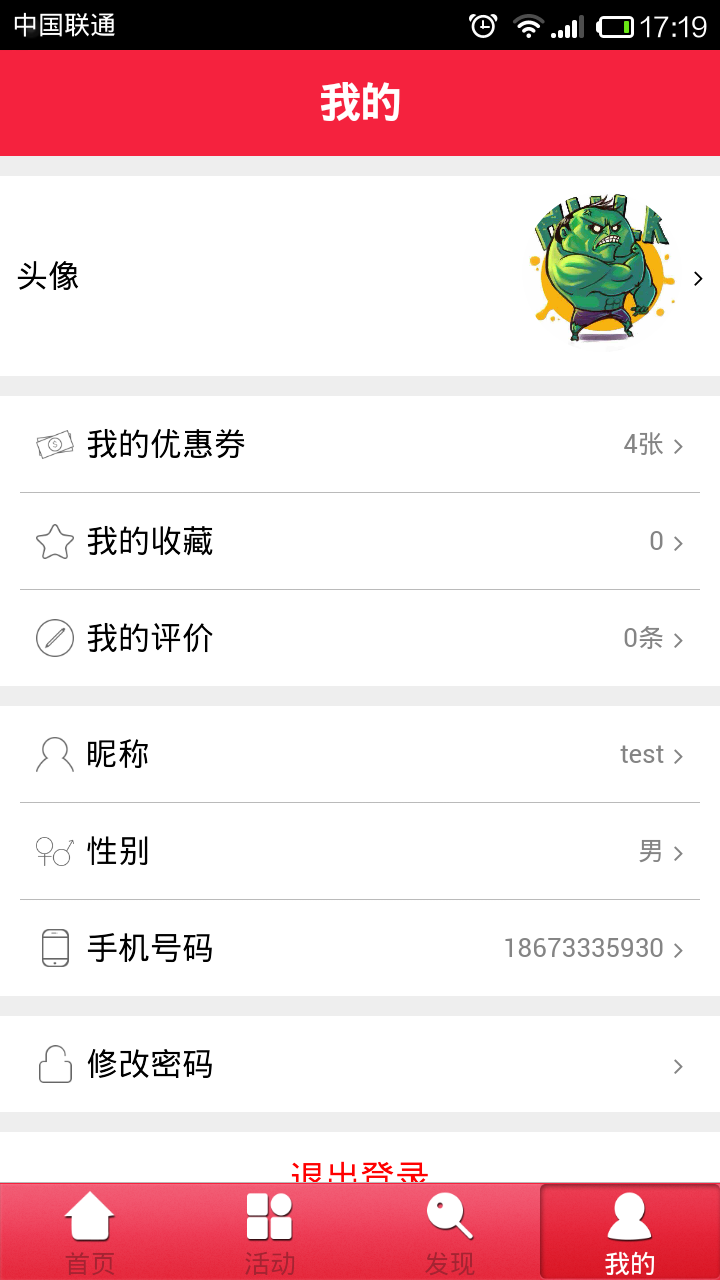Screen dimensions: 720x1280
Task: Open the 头像 avatar row
Action: 360,276
